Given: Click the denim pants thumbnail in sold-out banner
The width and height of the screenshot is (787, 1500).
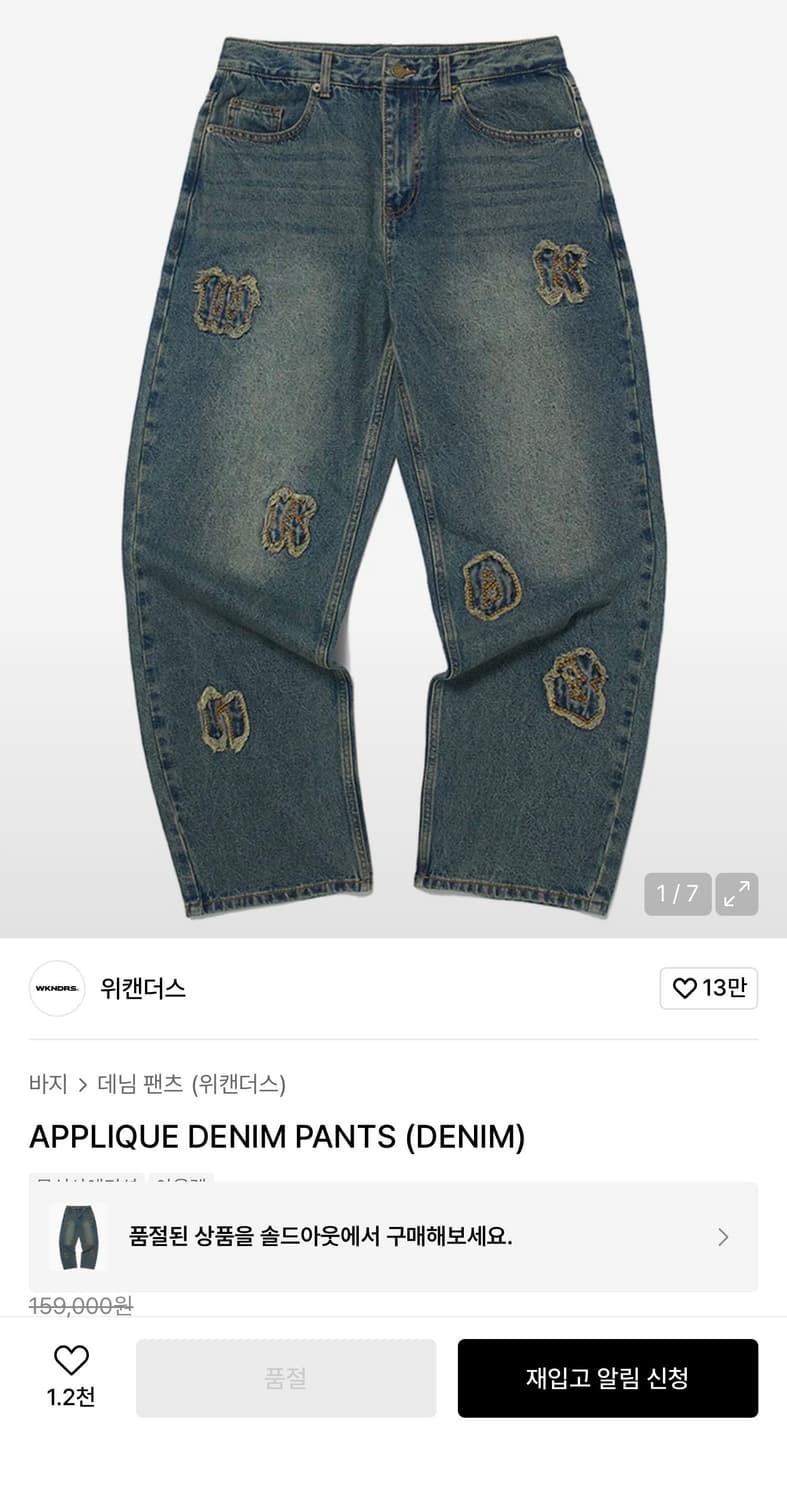Looking at the screenshot, I should pos(77,1237).
